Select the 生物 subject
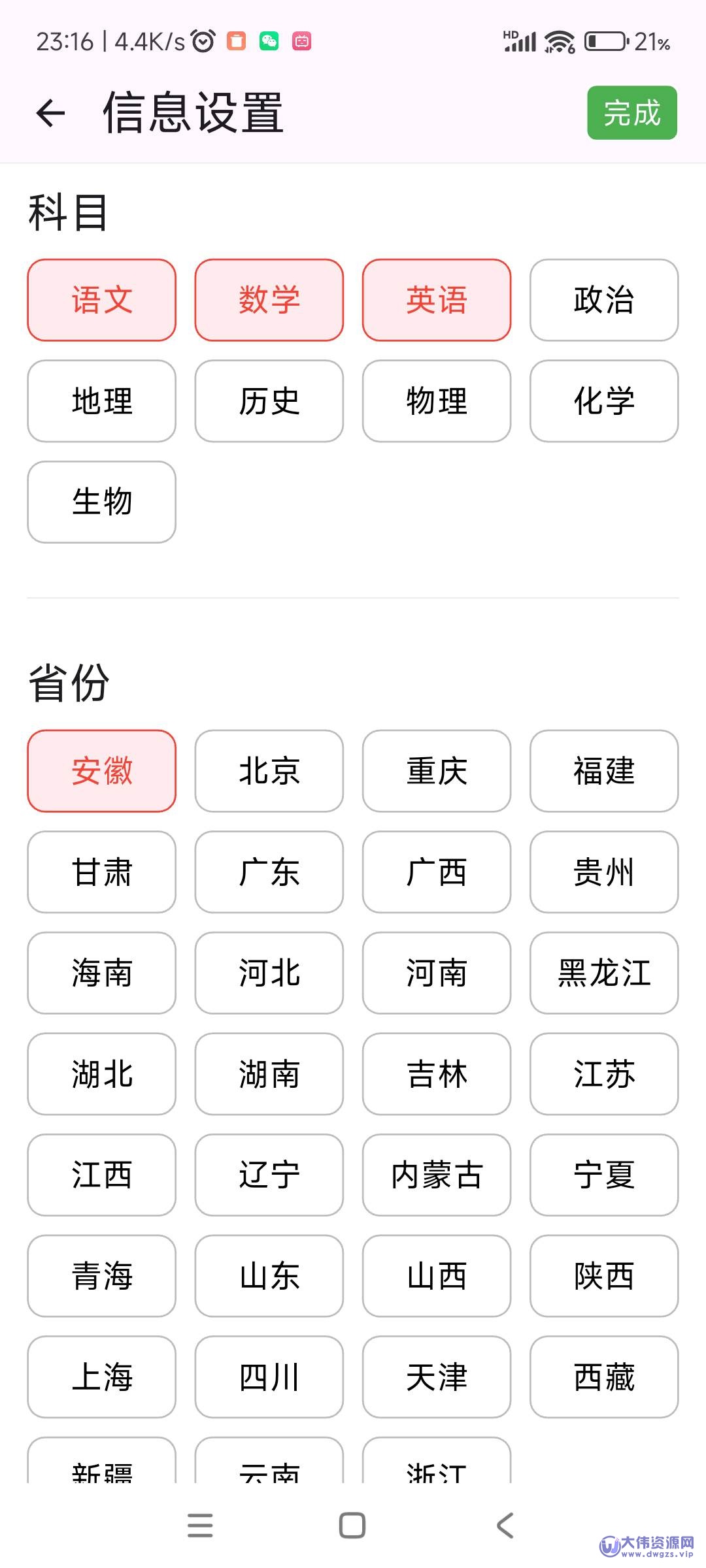The image size is (706, 1568). (101, 502)
